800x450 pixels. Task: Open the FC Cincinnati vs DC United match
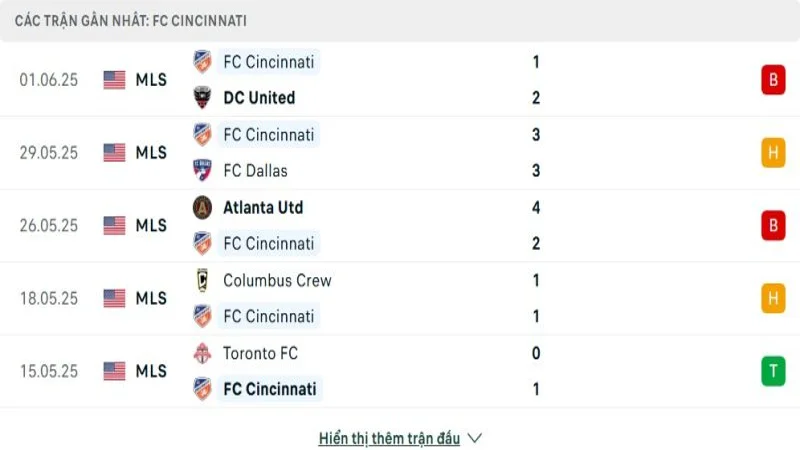(400, 80)
